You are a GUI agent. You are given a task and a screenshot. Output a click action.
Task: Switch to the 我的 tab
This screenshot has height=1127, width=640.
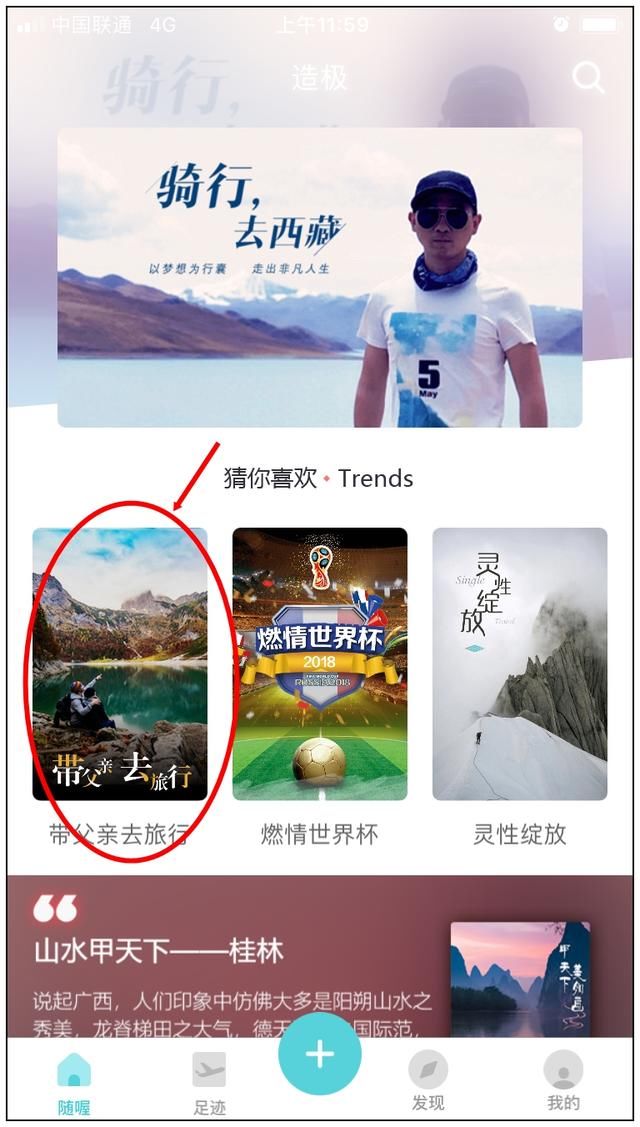click(563, 1082)
